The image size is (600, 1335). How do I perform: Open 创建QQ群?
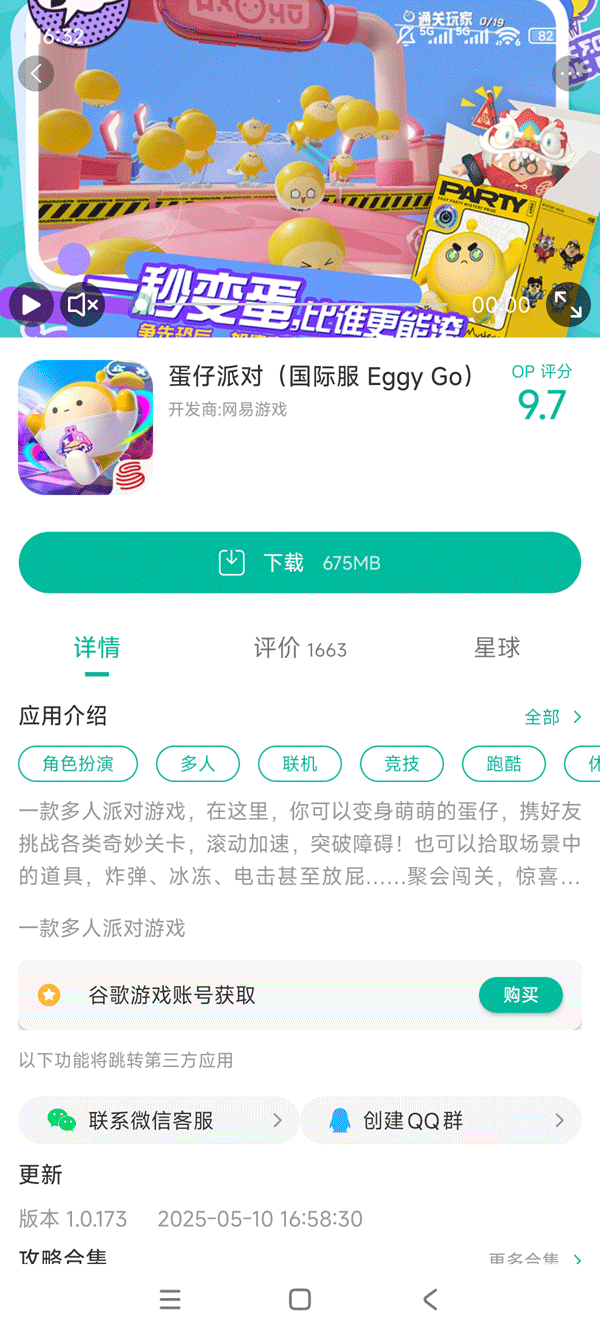pyautogui.click(x=440, y=1121)
